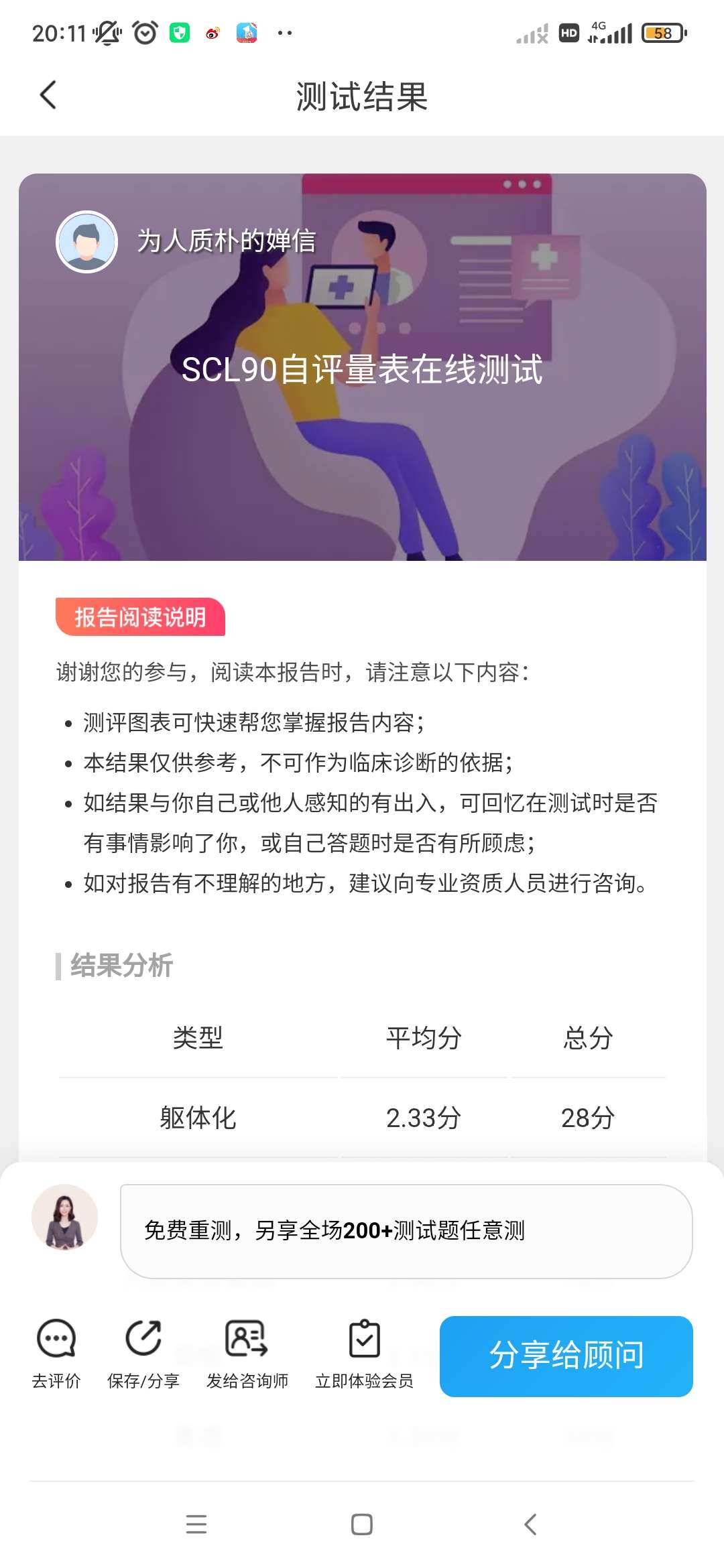This screenshot has width=724, height=1568.
Task: Tap the system home button
Action: [362, 1524]
